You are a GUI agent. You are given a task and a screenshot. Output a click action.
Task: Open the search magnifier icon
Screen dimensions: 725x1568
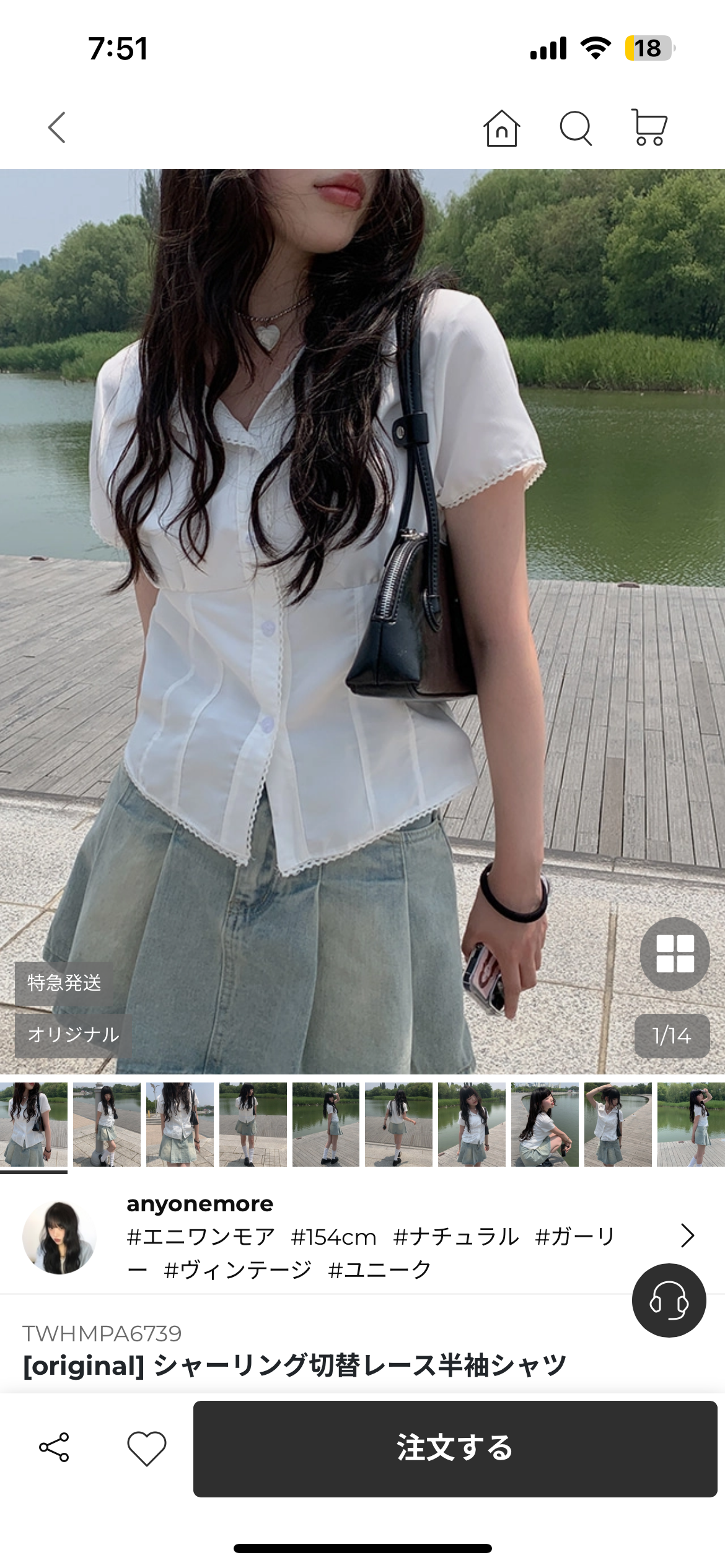(x=576, y=128)
